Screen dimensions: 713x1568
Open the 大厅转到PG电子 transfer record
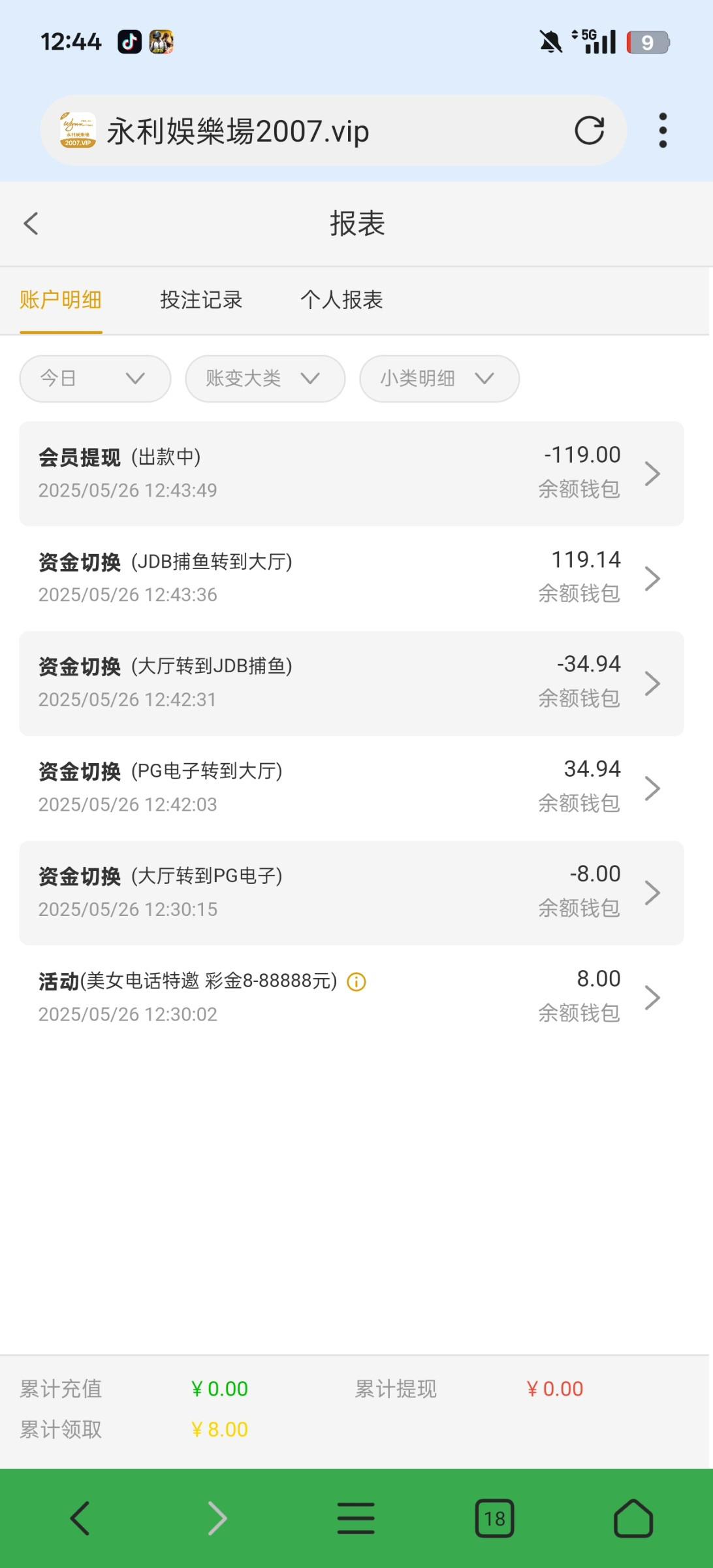tap(351, 892)
